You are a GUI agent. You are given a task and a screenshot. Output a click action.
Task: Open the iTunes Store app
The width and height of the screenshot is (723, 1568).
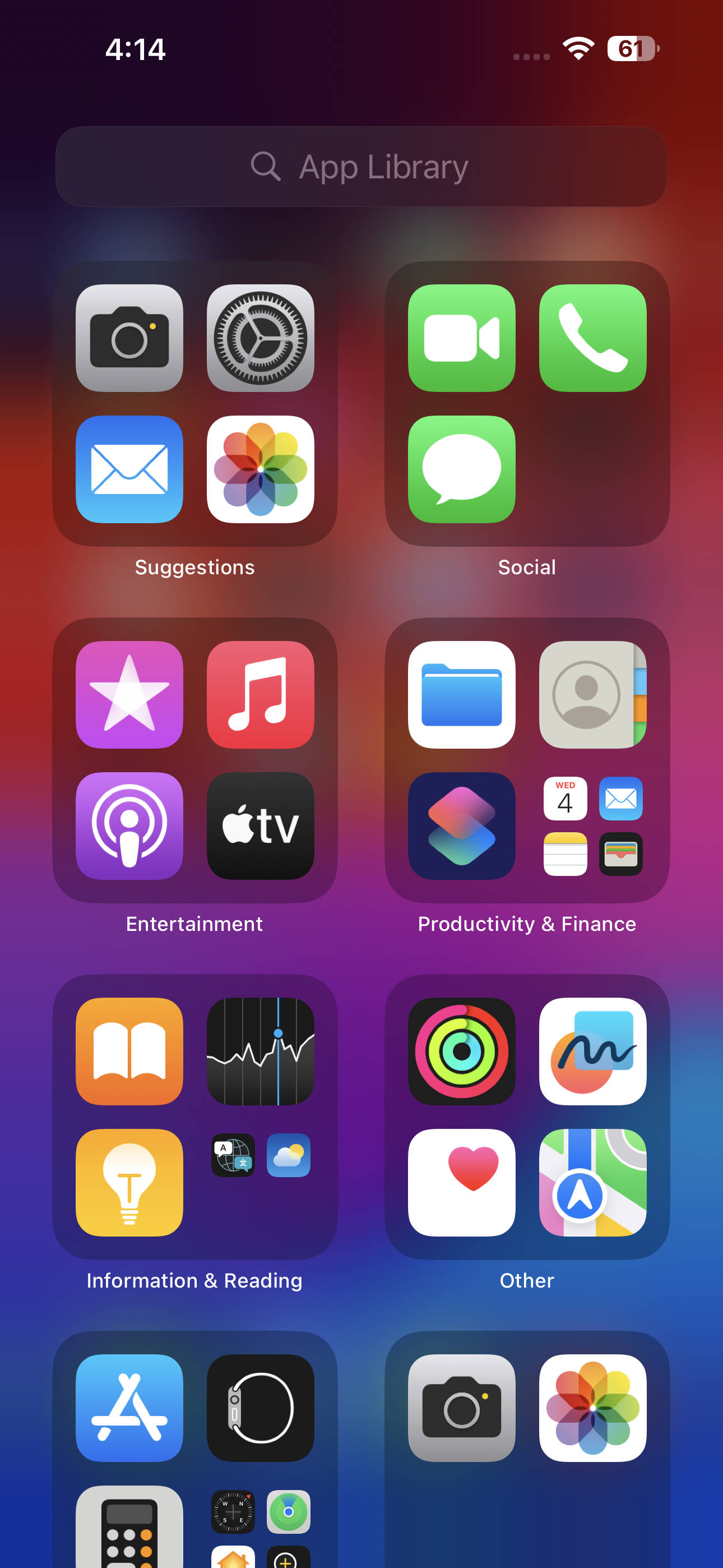[x=129, y=696]
